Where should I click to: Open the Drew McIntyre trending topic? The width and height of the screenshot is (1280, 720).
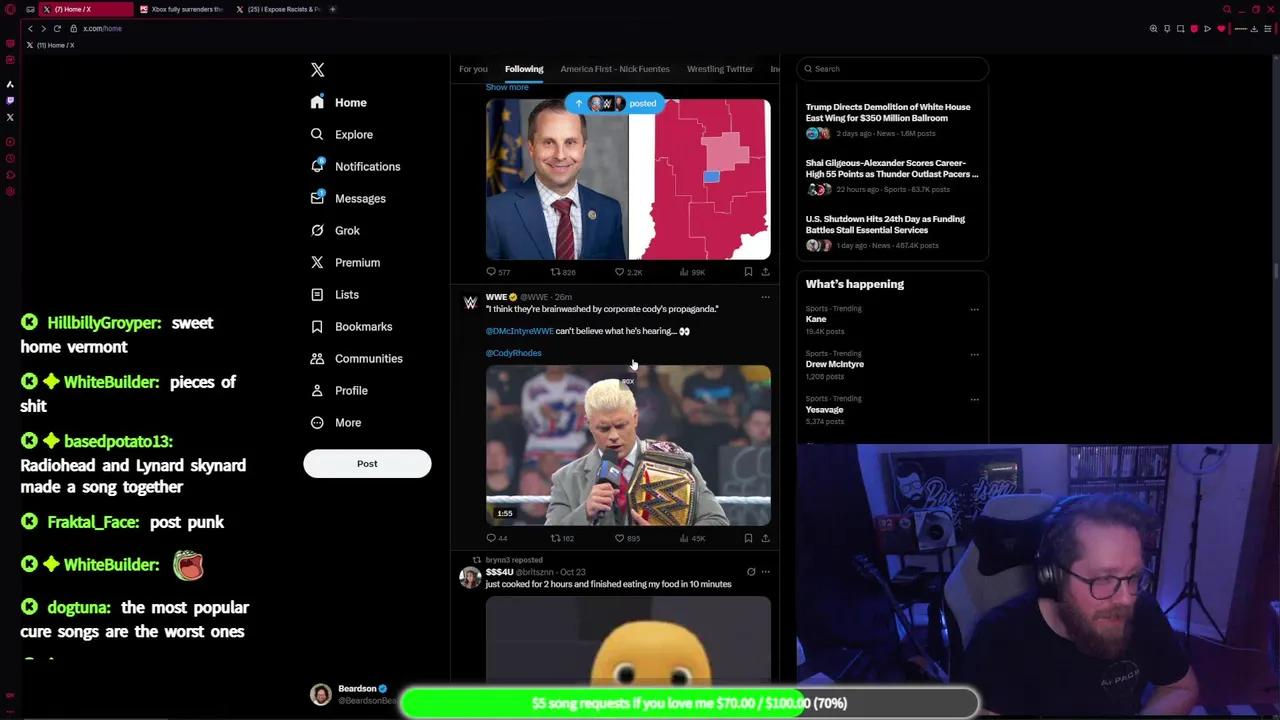pos(834,364)
